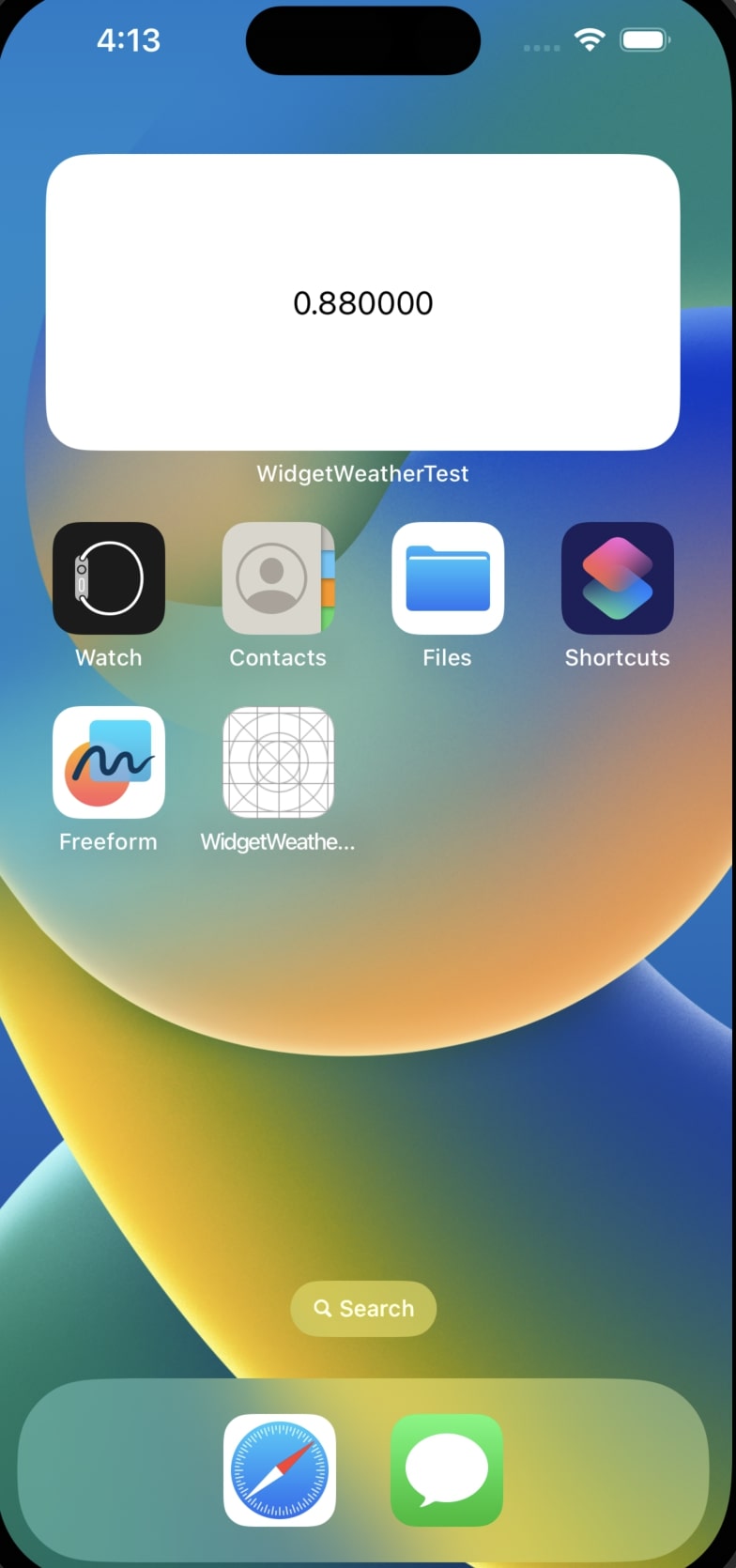Open the Files app
Screen dimensions: 736x1568
pos(448,578)
